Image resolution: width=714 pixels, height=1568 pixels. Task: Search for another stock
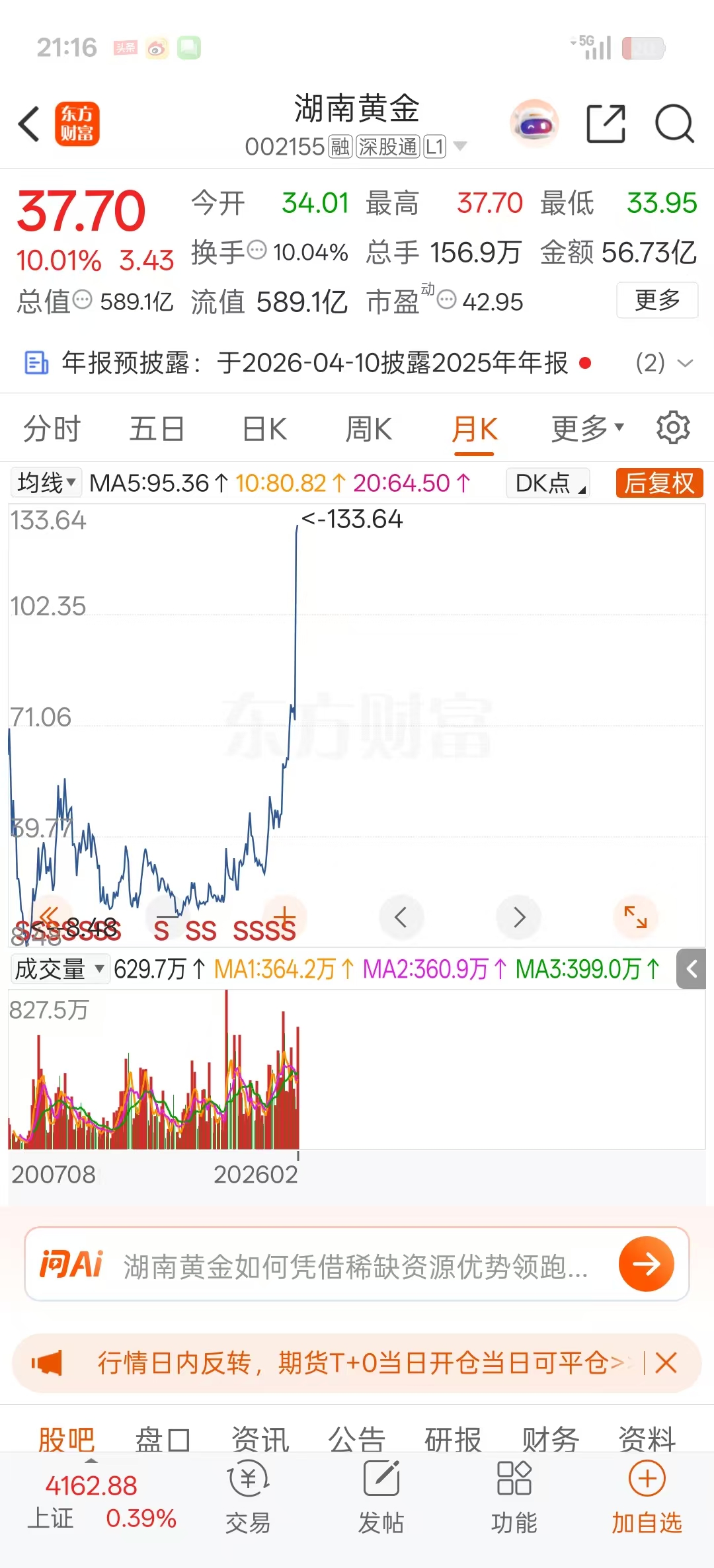point(674,124)
